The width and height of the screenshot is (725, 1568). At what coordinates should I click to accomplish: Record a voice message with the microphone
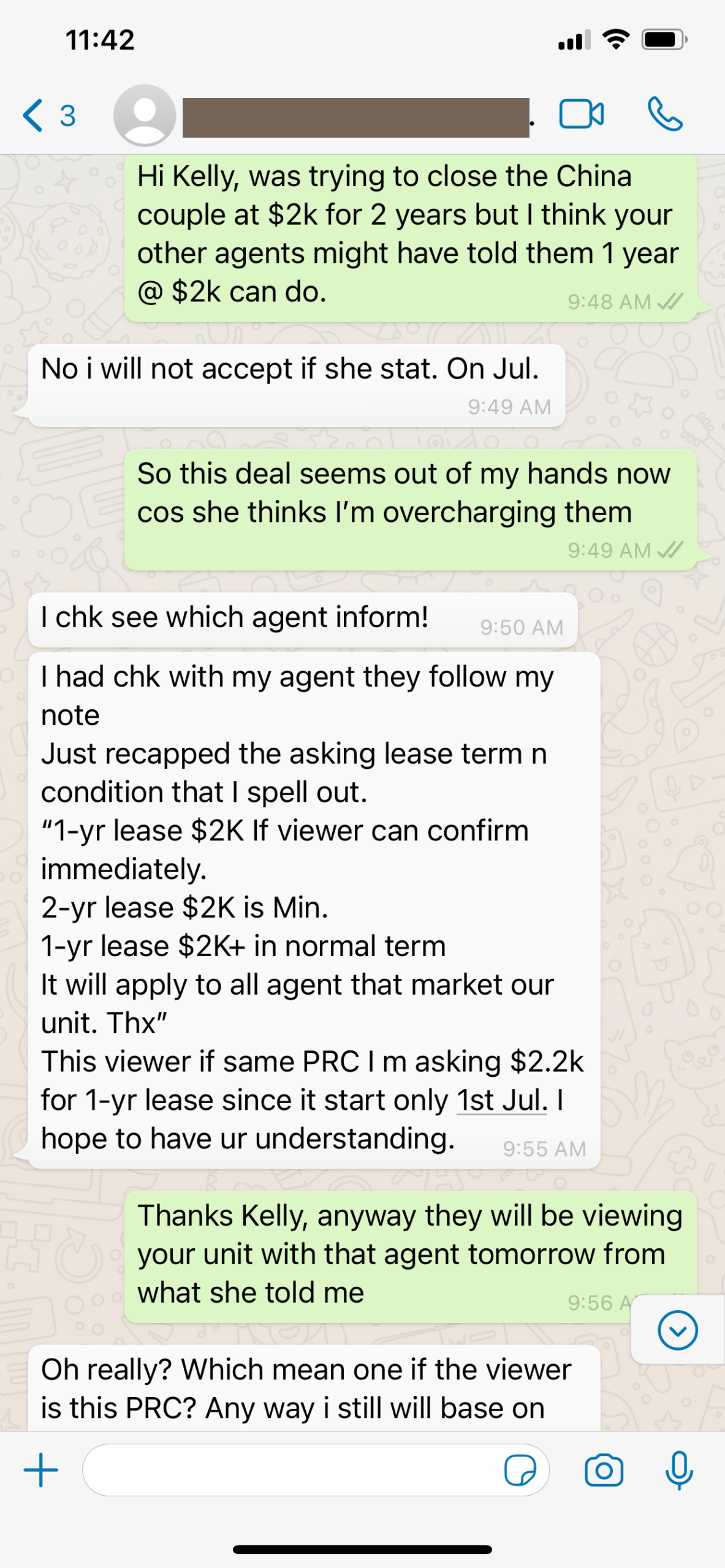click(x=679, y=1470)
